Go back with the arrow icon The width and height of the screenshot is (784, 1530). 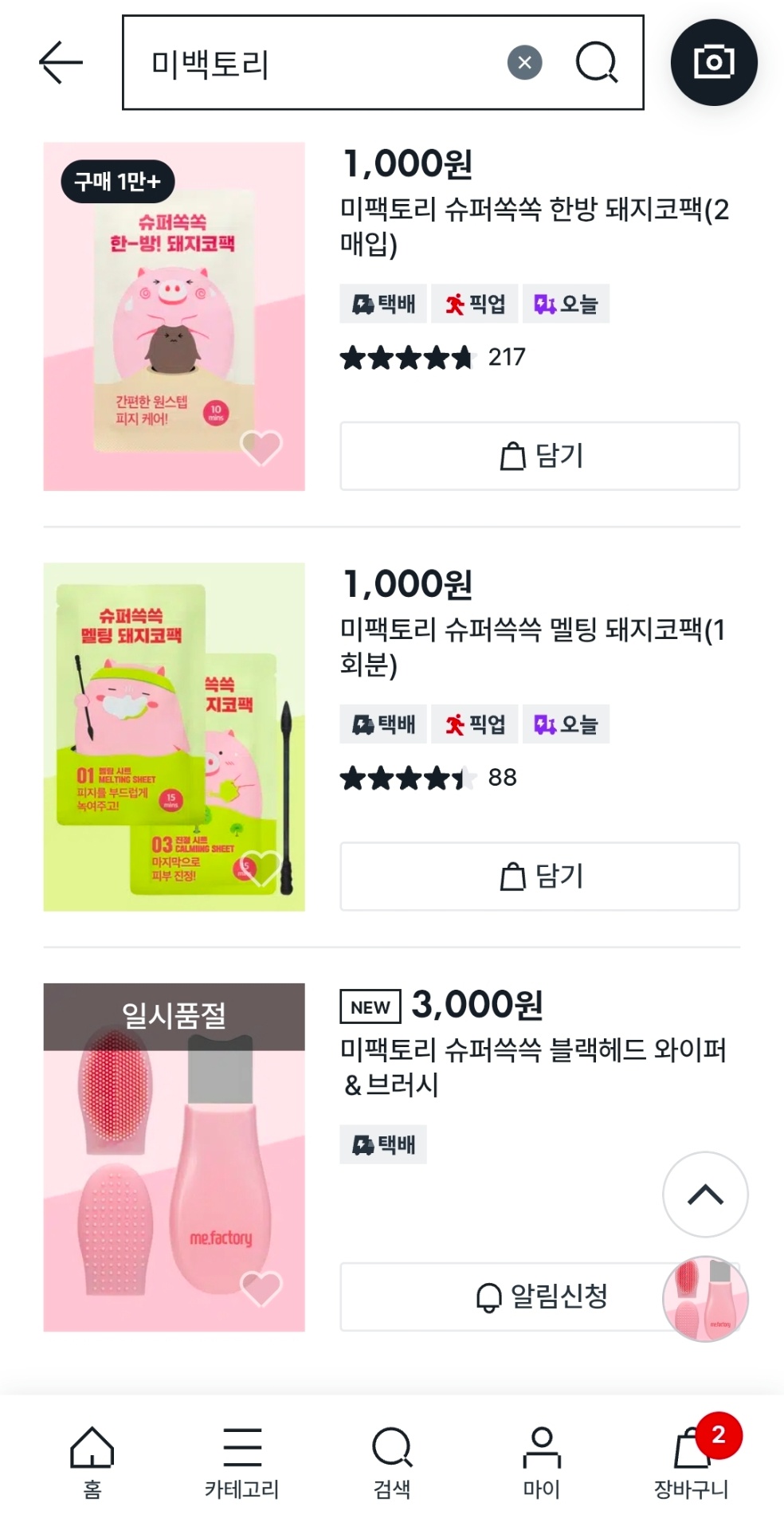(61, 62)
